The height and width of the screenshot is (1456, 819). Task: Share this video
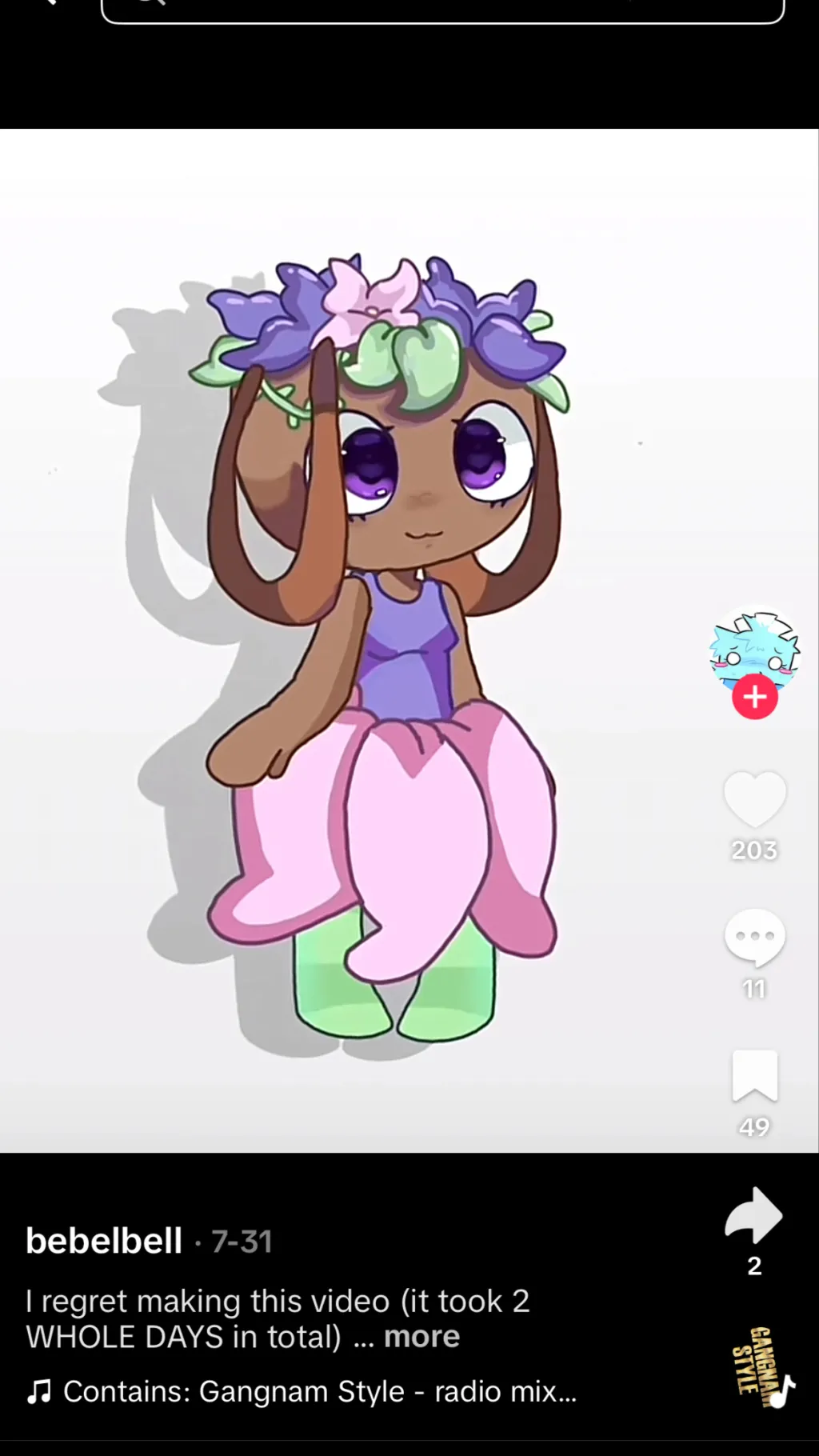(753, 1215)
